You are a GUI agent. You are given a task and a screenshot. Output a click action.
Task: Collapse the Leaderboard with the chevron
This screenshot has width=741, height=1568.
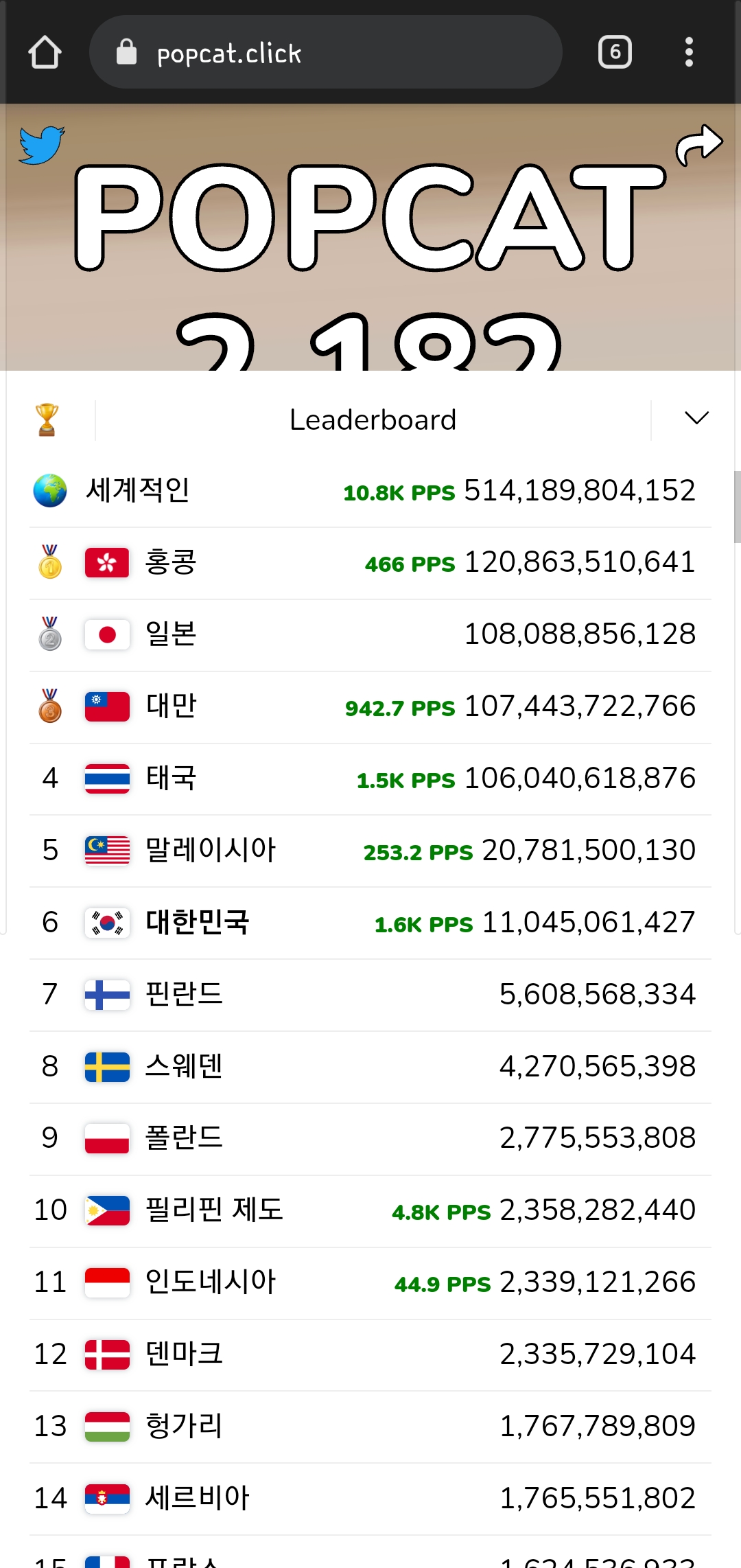(696, 418)
